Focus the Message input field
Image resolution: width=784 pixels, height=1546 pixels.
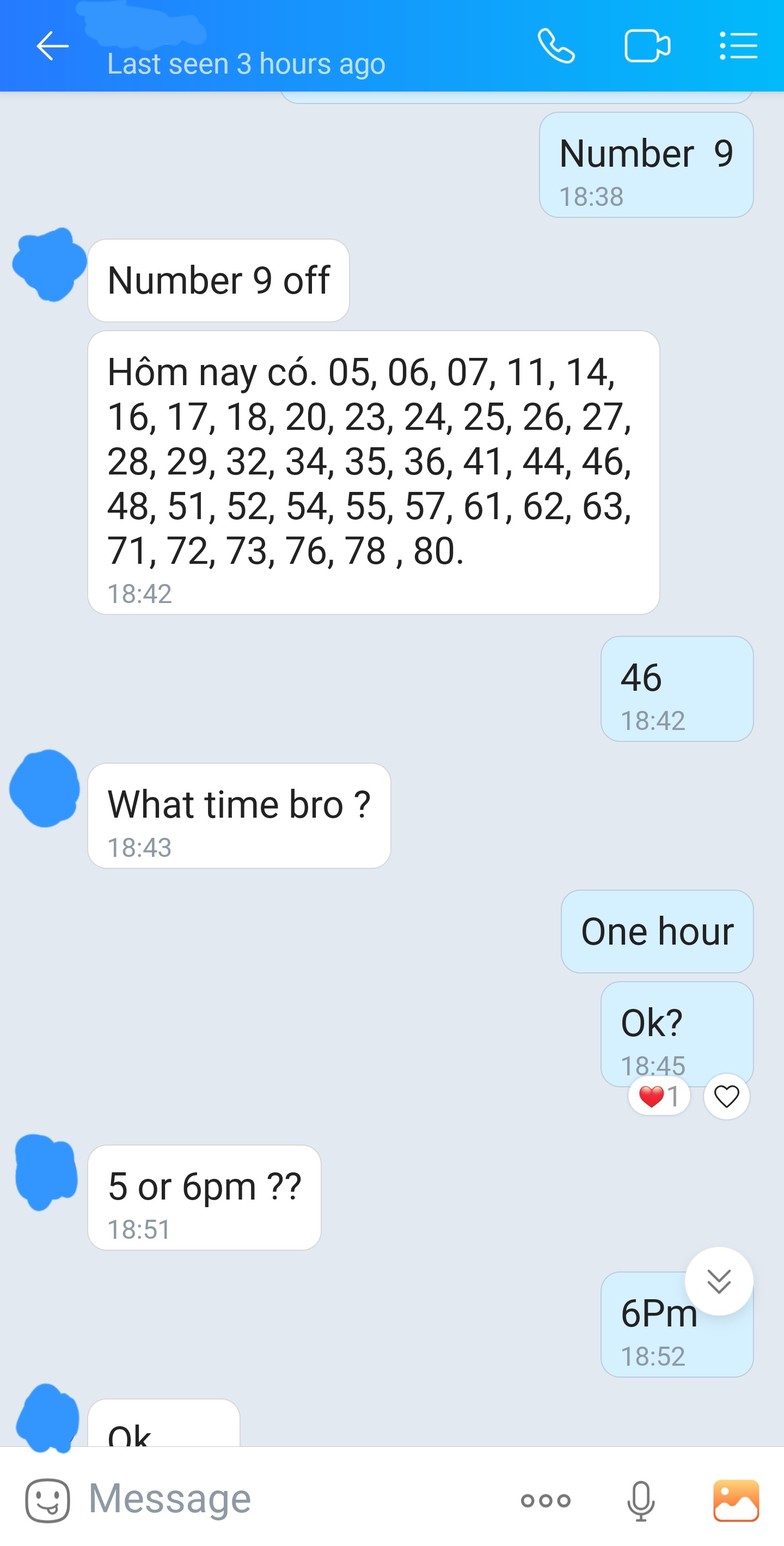(288, 1499)
